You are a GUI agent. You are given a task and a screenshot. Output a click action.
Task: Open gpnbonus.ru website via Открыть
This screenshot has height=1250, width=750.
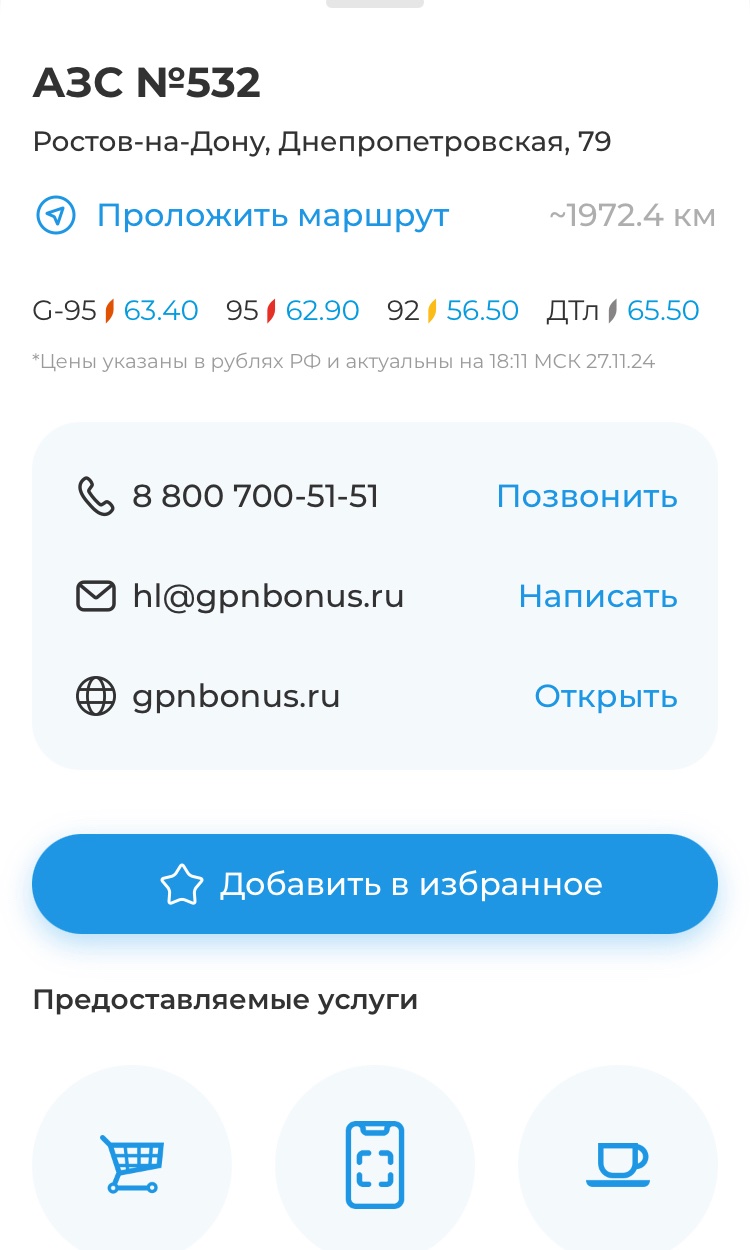606,696
